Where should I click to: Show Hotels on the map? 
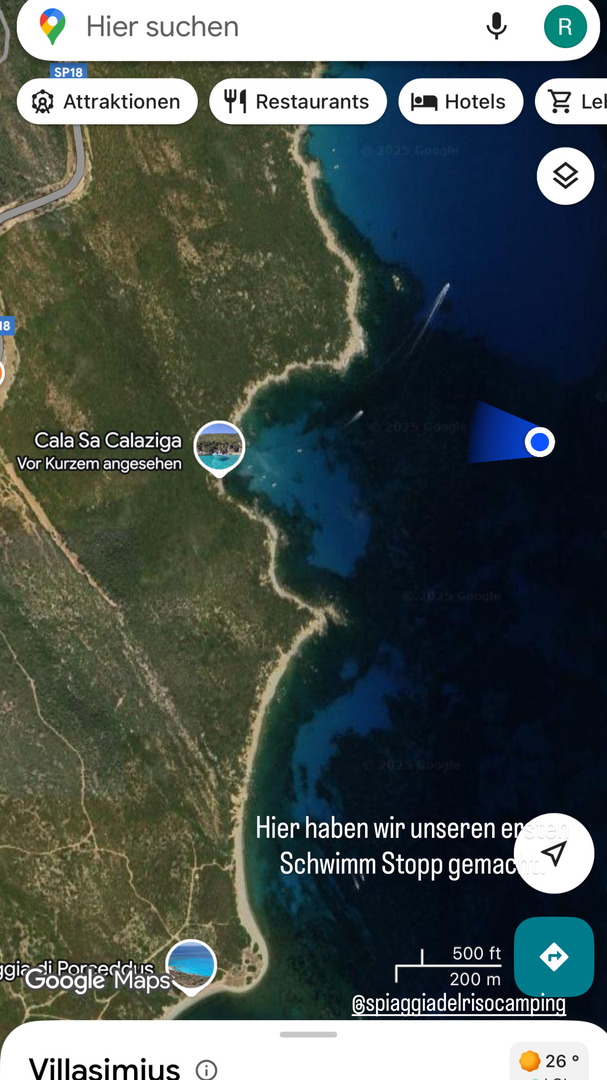click(x=459, y=101)
